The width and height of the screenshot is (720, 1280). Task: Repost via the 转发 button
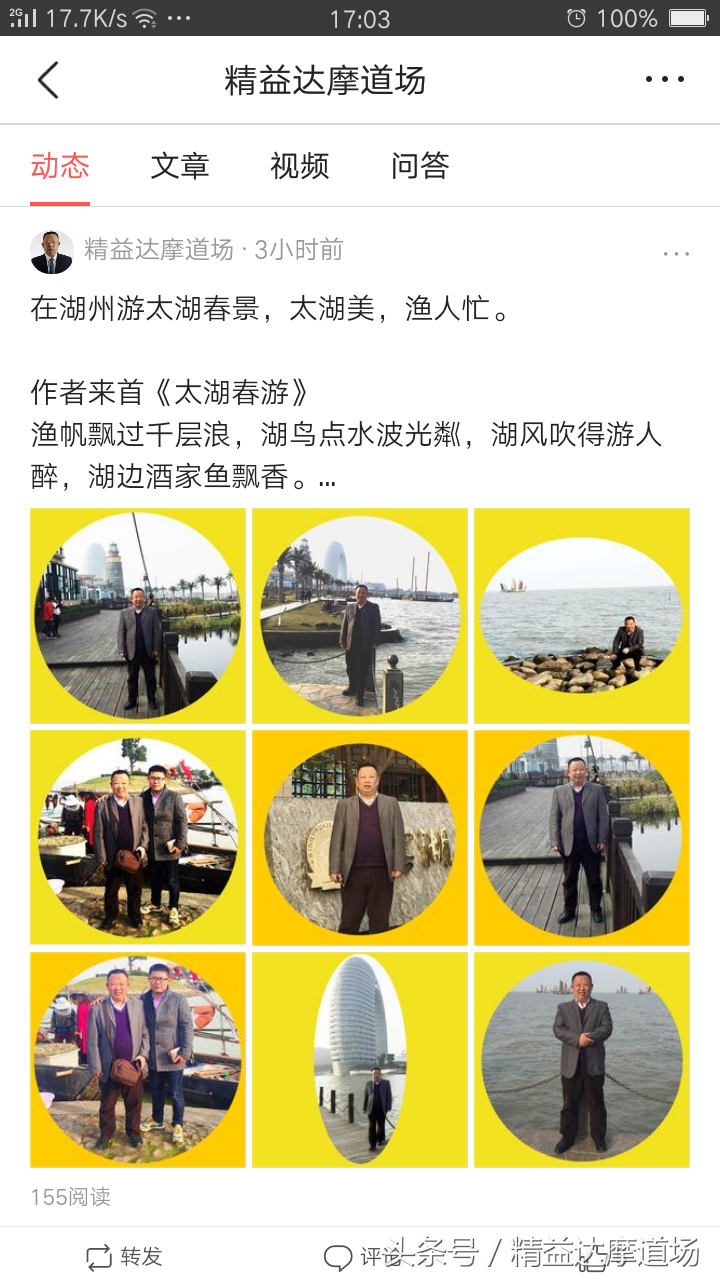tap(125, 1257)
